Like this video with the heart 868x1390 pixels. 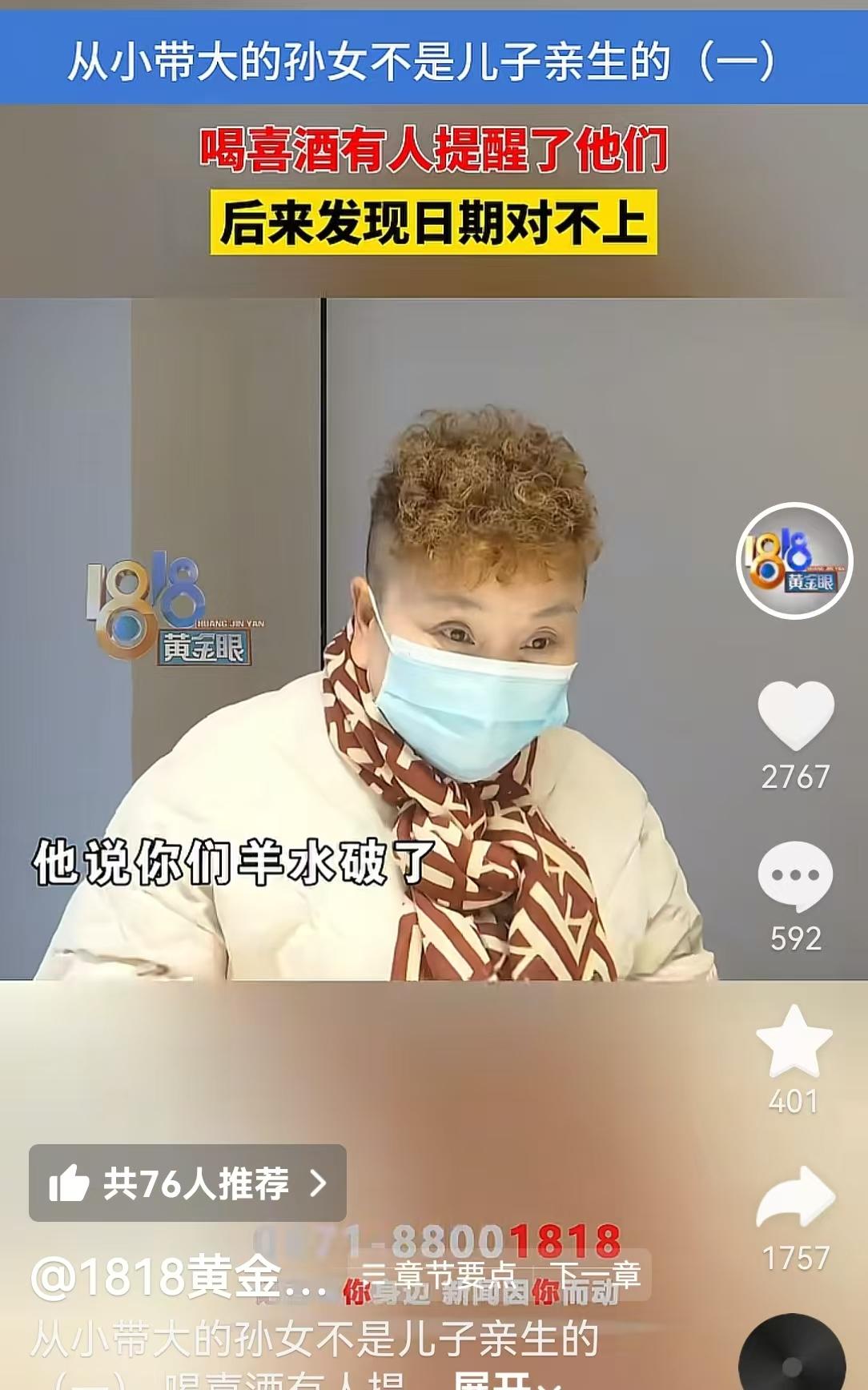(795, 715)
